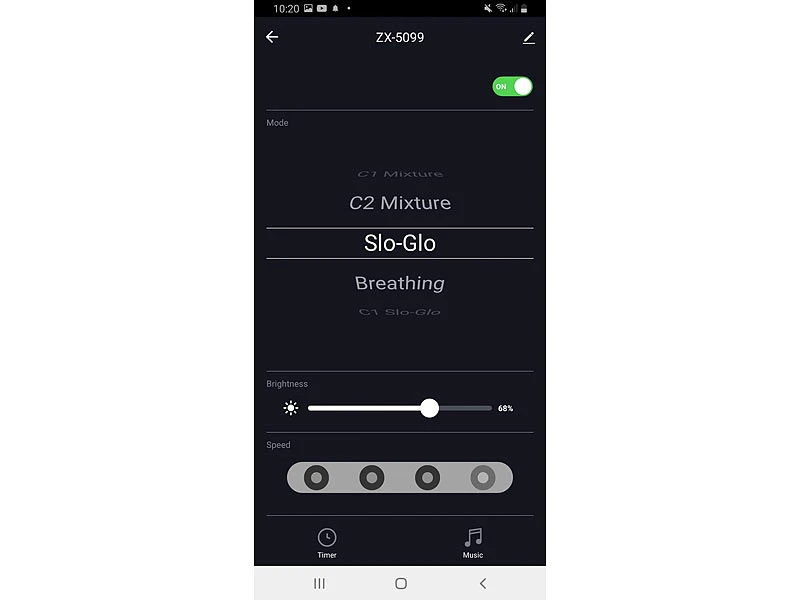
Task: Go back using the top-left arrow
Action: tap(272, 37)
